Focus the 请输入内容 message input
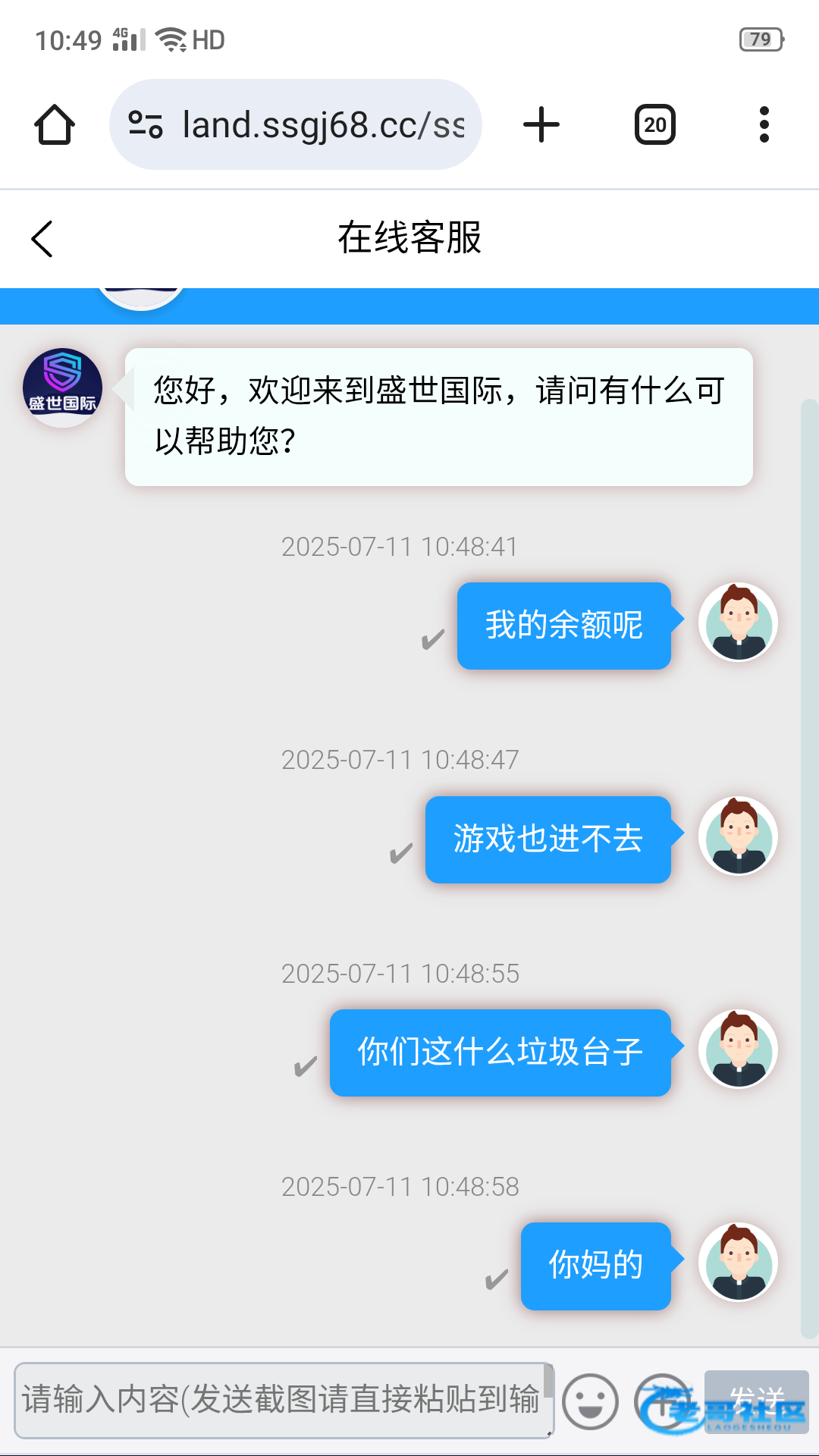Viewport: 819px width, 1456px height. [x=281, y=1400]
